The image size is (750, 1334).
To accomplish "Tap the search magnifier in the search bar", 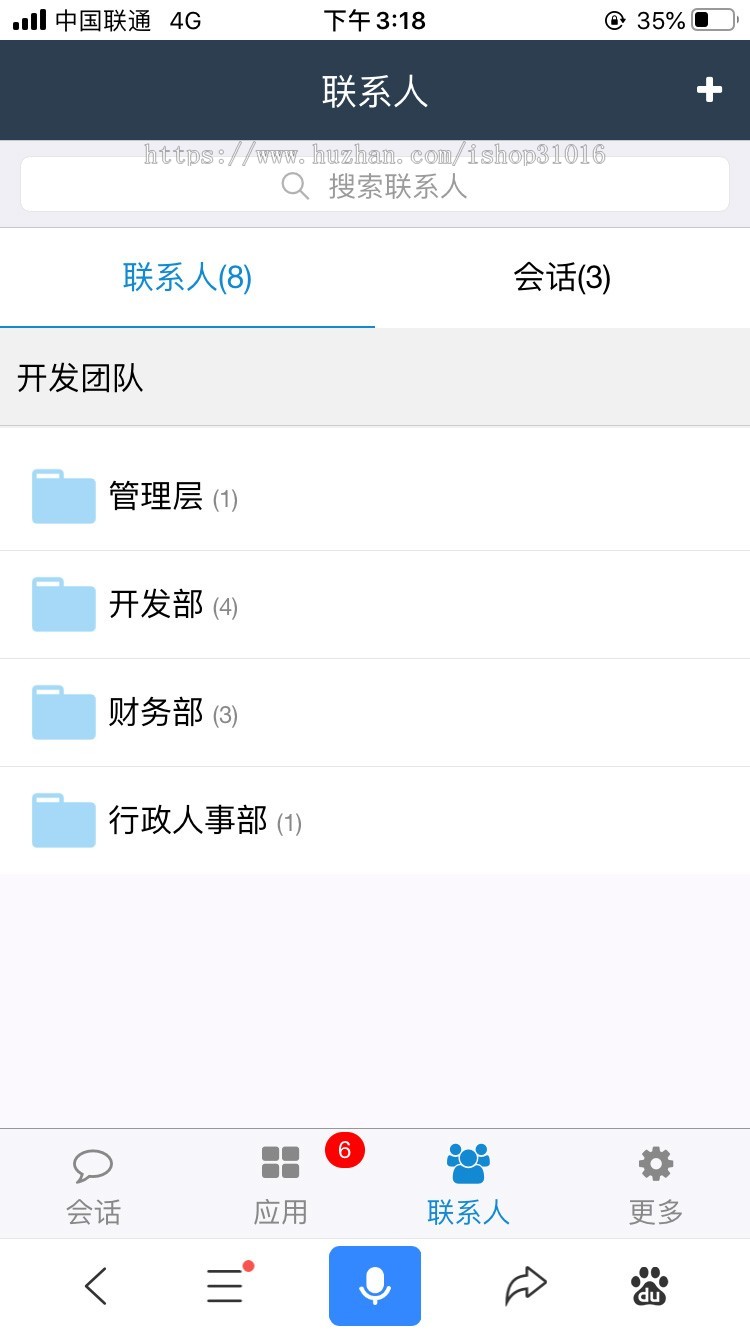I will pos(295,187).
